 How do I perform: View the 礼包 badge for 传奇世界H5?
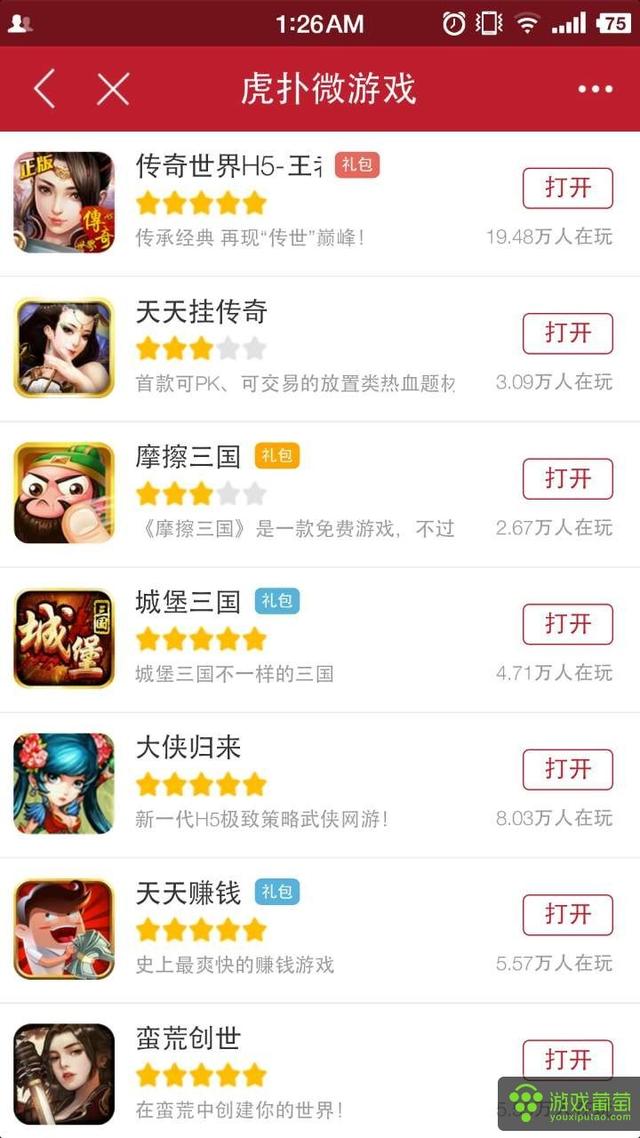(x=357, y=165)
